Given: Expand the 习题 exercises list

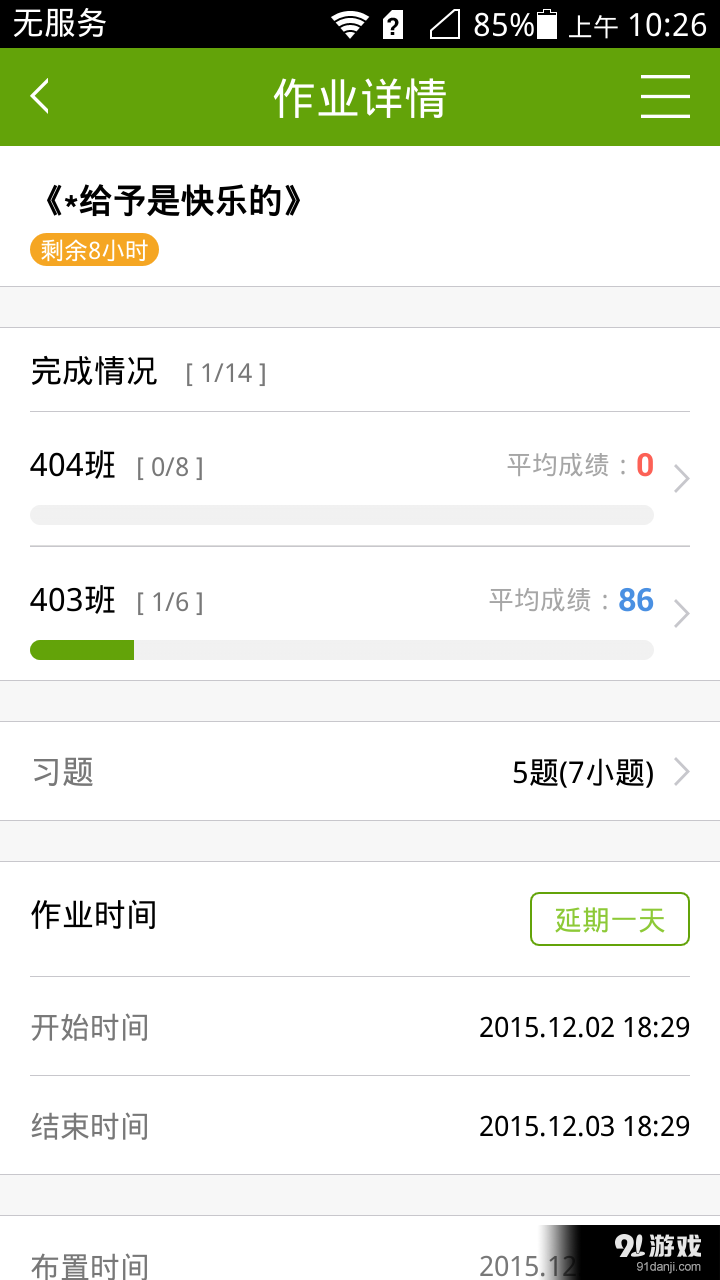Looking at the screenshot, I should (x=360, y=771).
